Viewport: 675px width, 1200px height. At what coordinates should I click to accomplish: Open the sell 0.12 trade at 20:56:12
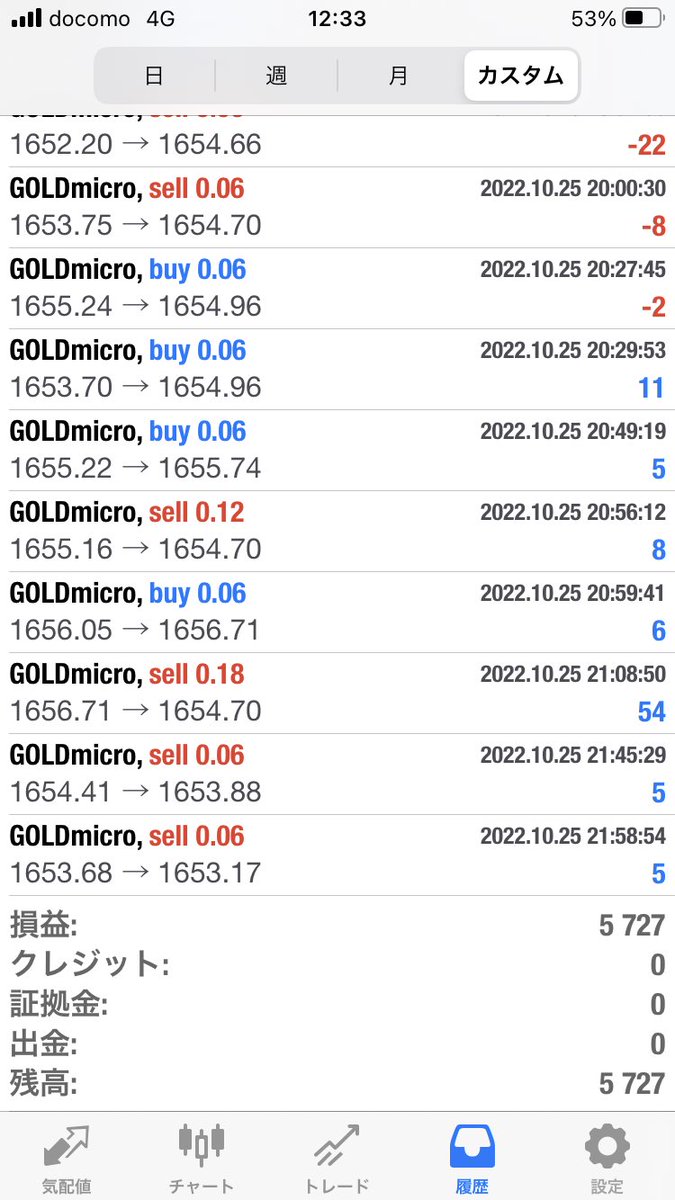(x=337, y=531)
